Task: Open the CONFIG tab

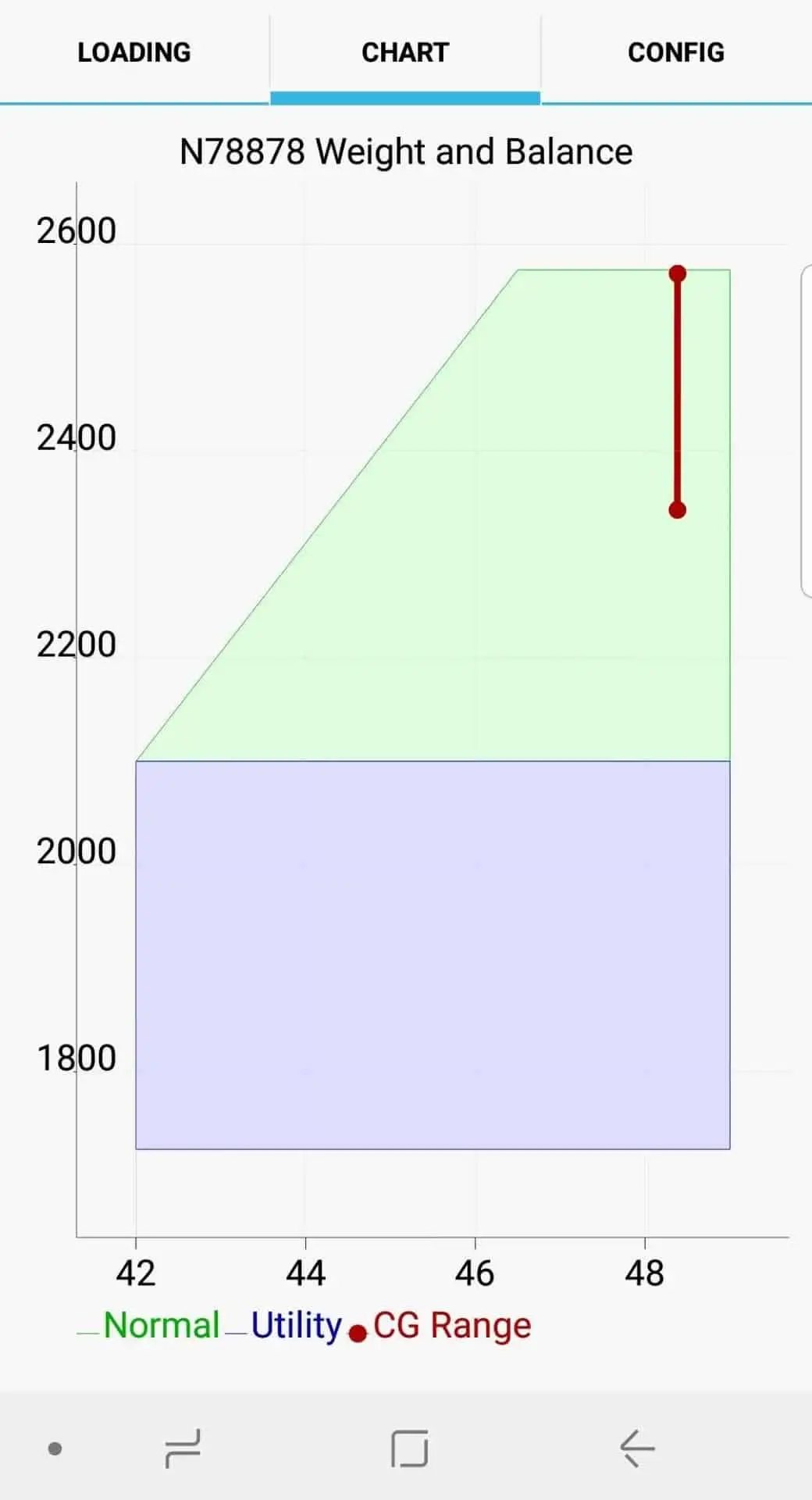Action: 676,52
